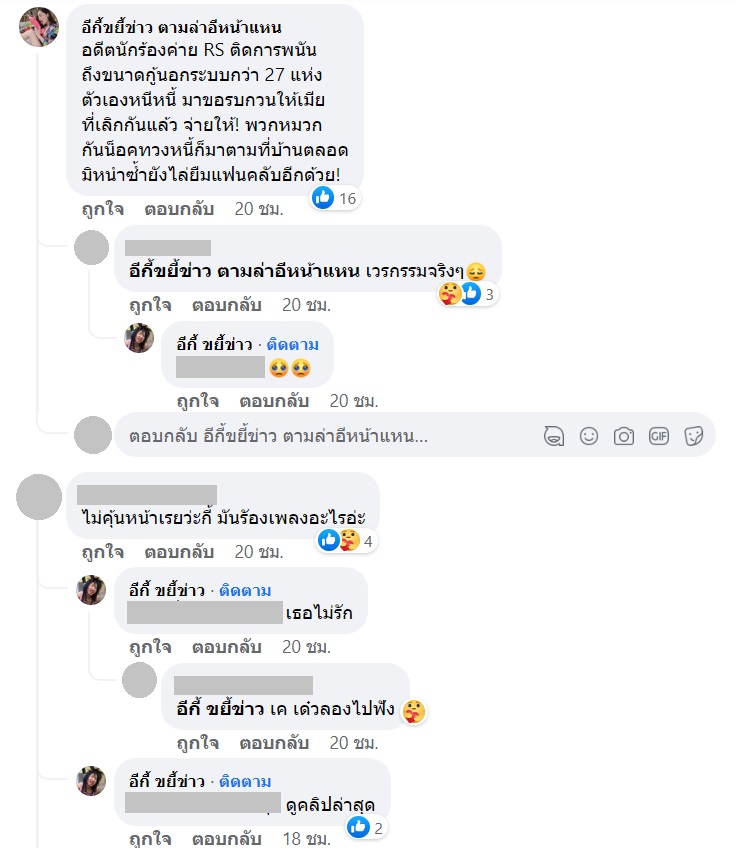Follow อีกี้ ขยี้ข่าว on the เธอไม่รัก reply
The image size is (736, 848).
245,590
